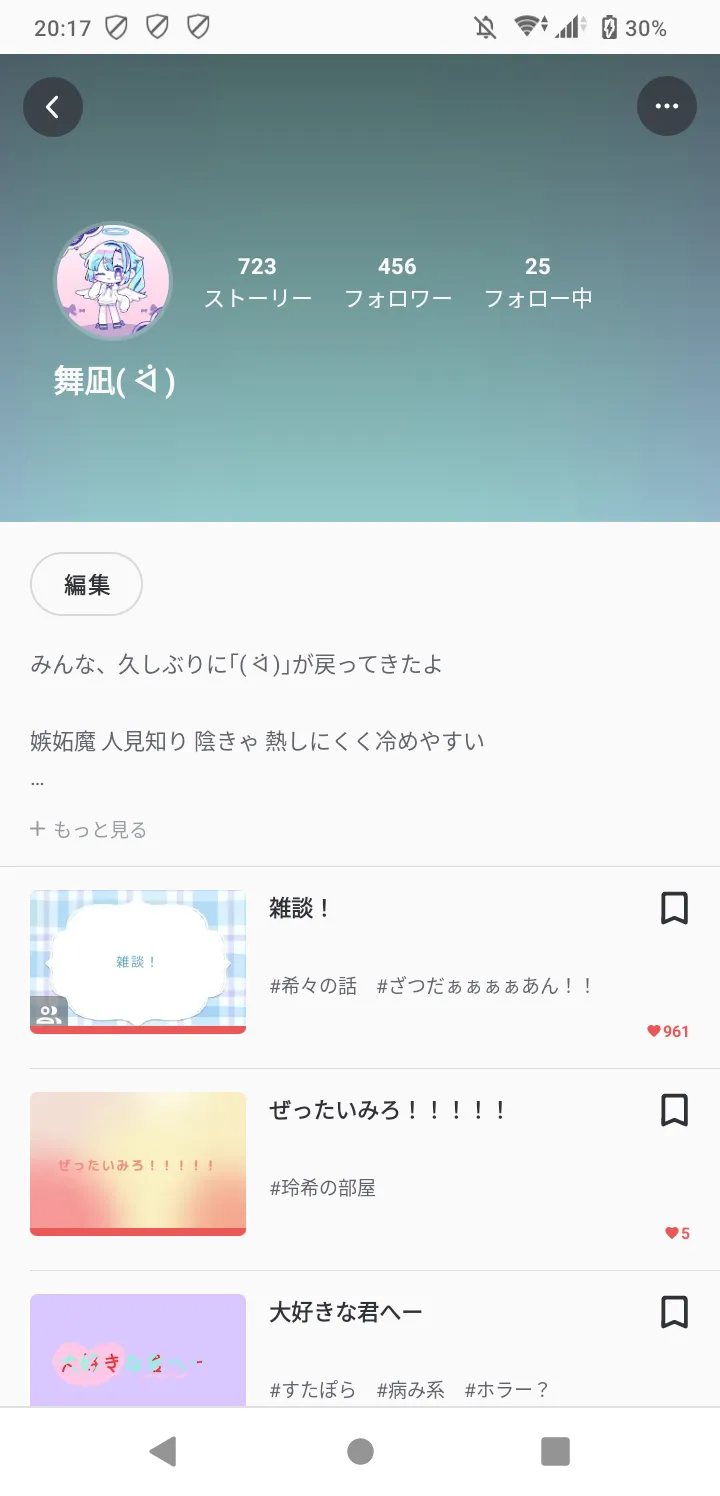Tap the system home button
720x1496 pixels.
pos(360,1451)
